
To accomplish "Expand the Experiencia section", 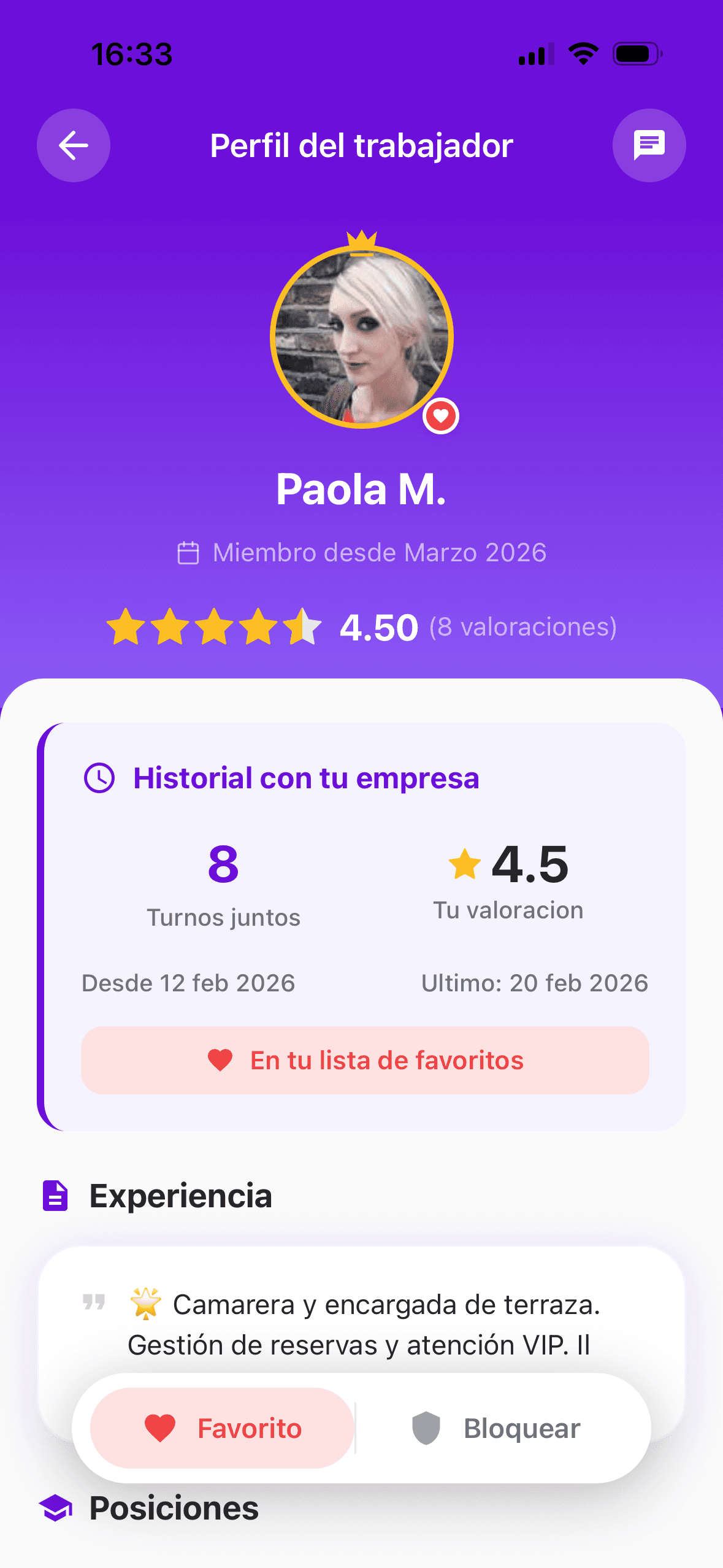I will (x=180, y=1194).
